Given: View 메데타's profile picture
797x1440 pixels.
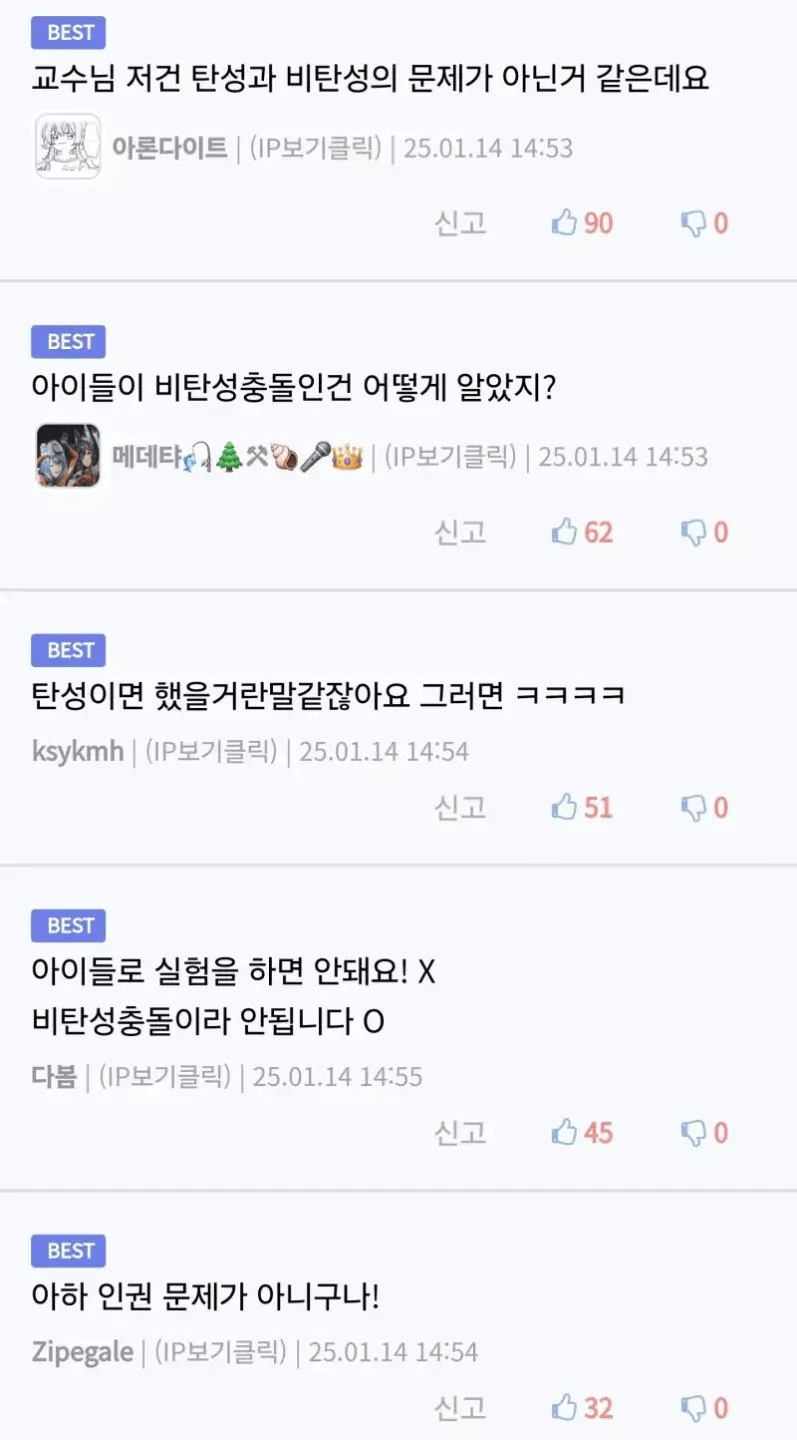Looking at the screenshot, I should click(x=68, y=456).
